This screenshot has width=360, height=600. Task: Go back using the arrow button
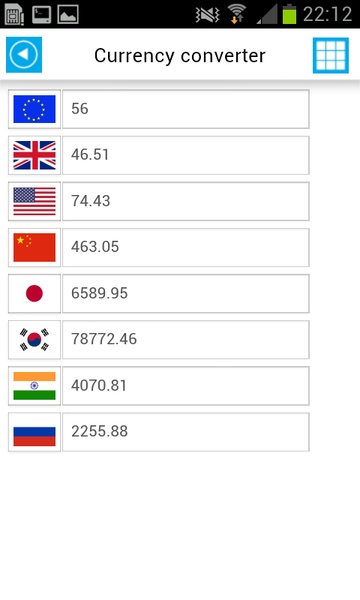tap(24, 55)
